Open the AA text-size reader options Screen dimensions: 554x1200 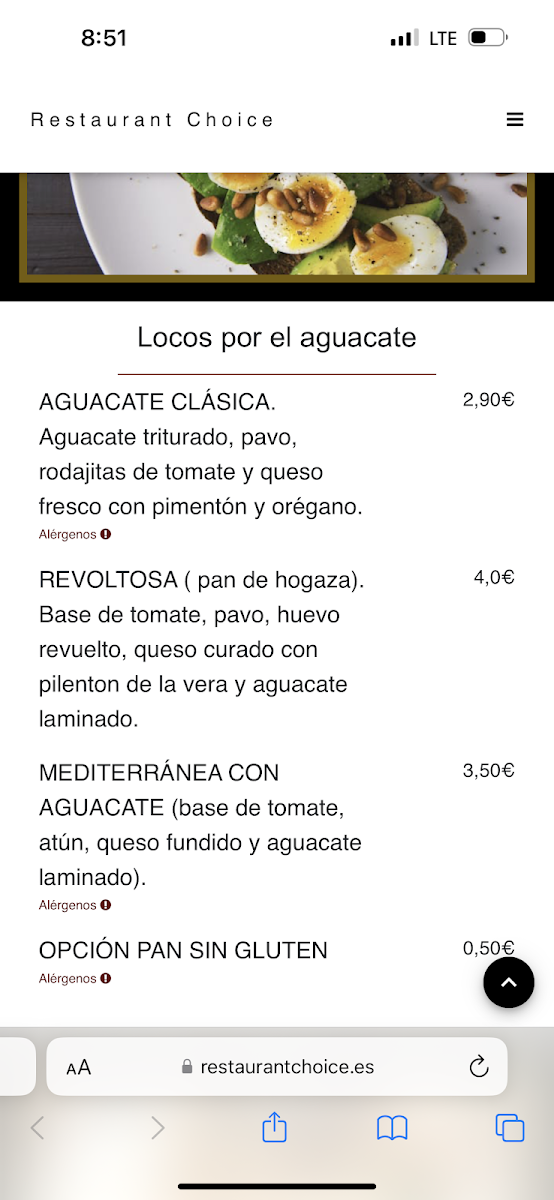(79, 1067)
